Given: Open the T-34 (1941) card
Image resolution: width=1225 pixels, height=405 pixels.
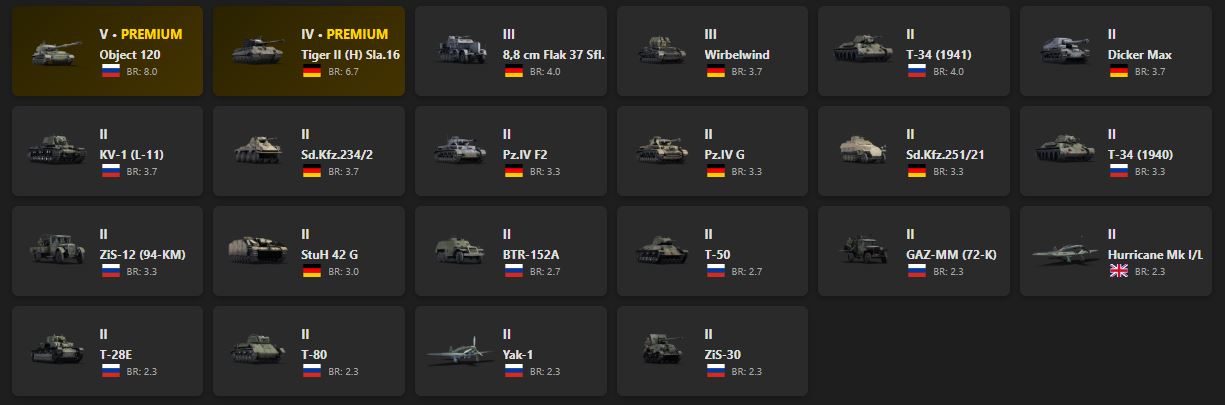Looking at the screenshot, I should pyautogui.click(x=915, y=51).
